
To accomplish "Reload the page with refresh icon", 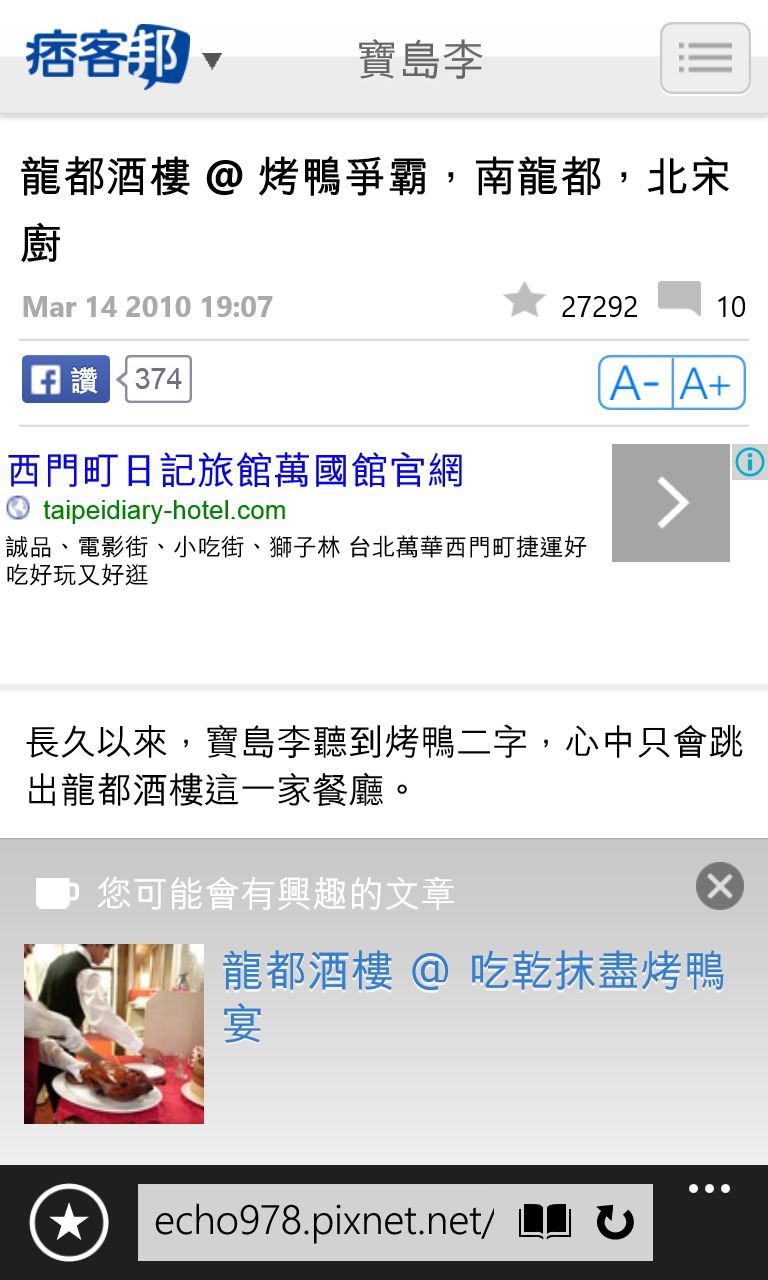I will point(614,1222).
